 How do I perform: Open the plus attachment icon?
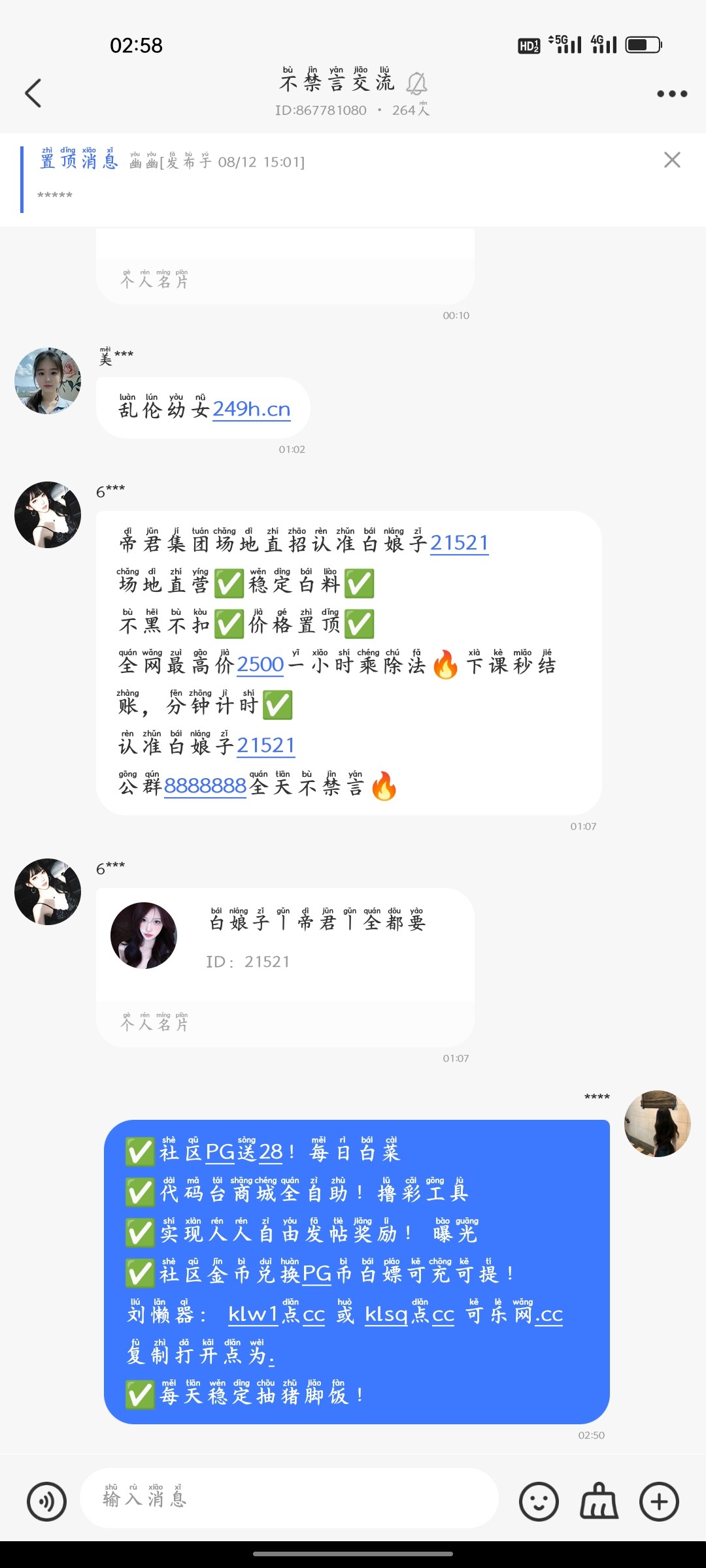658,1500
